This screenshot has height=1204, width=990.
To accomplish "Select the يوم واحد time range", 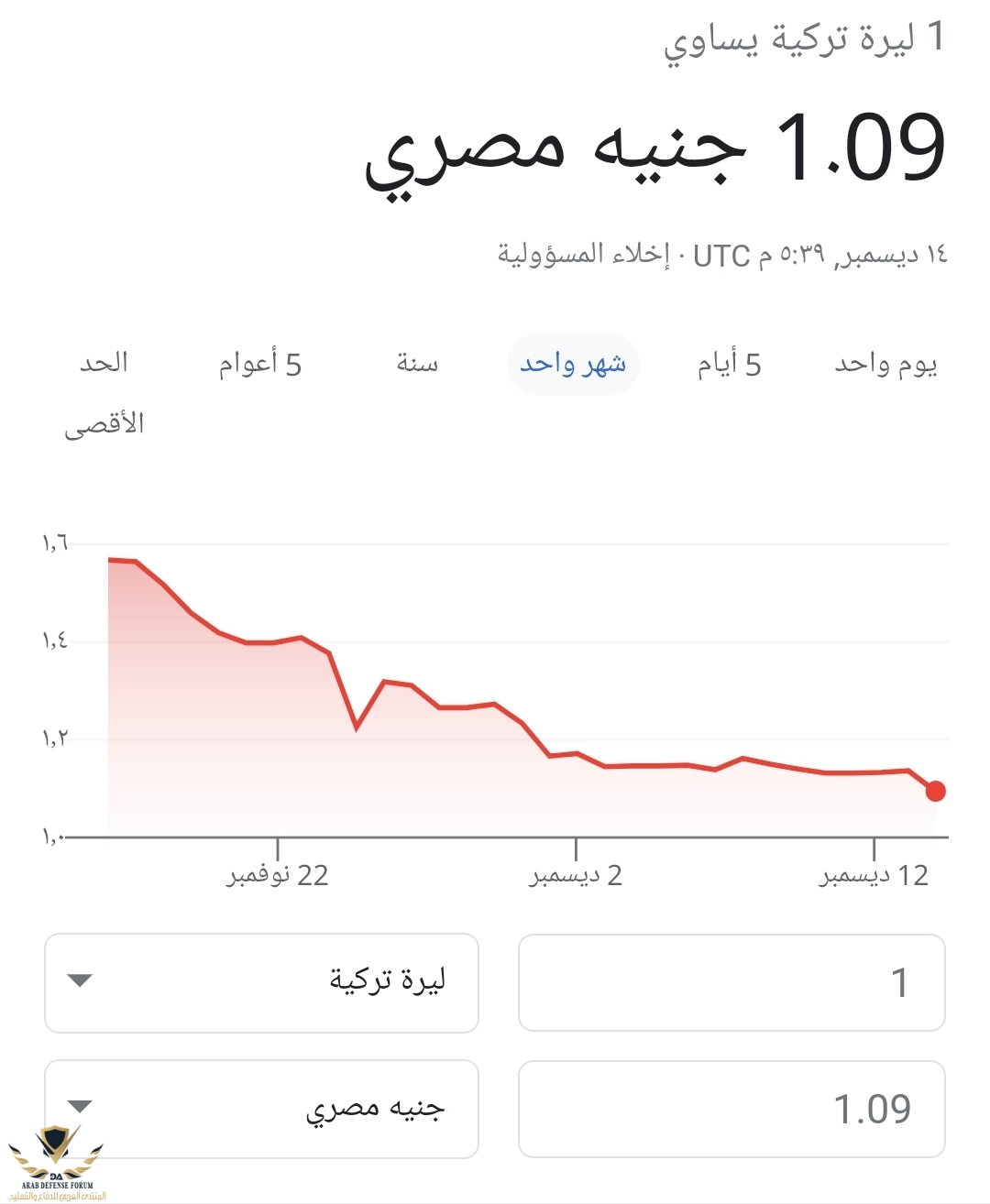I will pyautogui.click(x=885, y=365).
